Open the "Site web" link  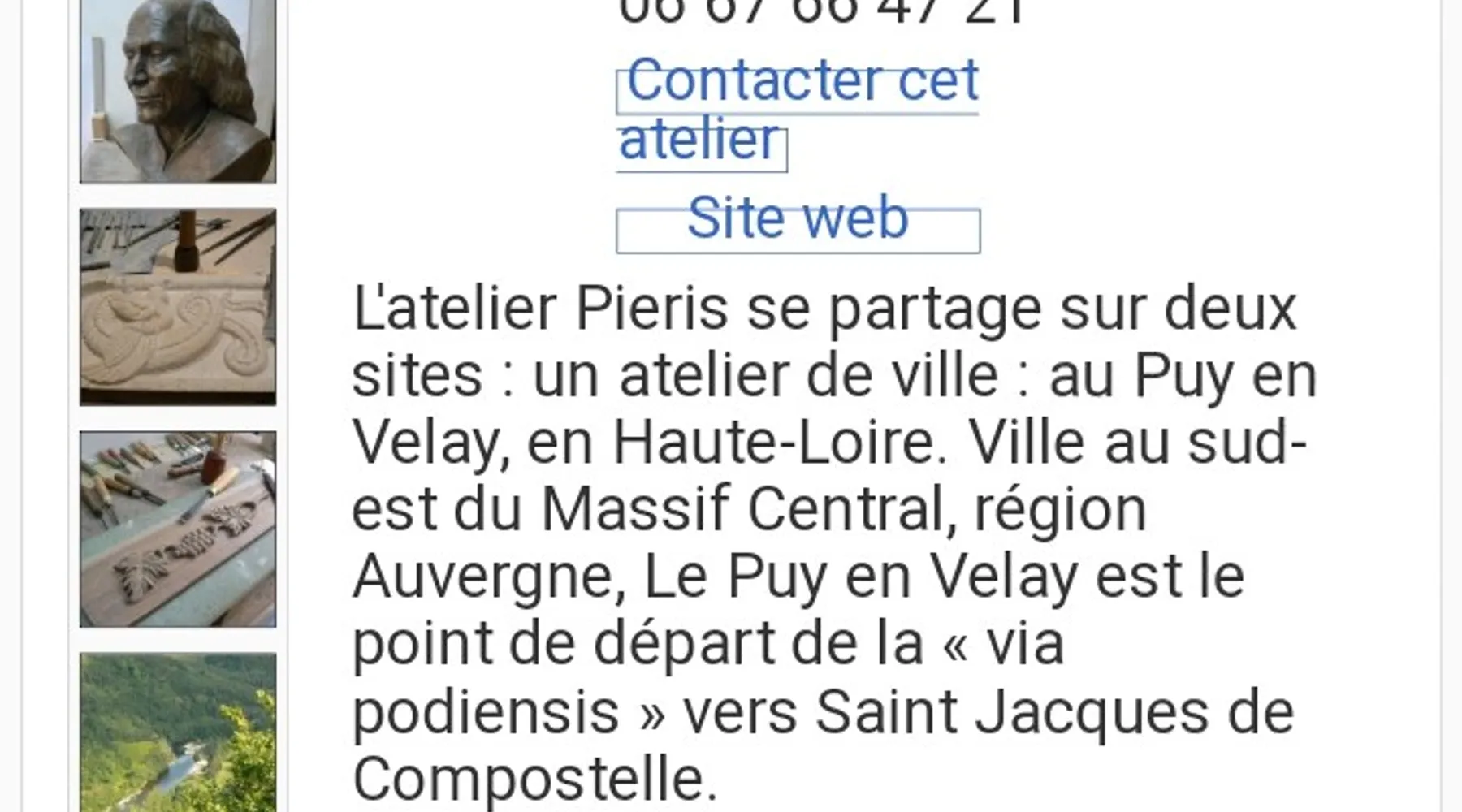[798, 219]
